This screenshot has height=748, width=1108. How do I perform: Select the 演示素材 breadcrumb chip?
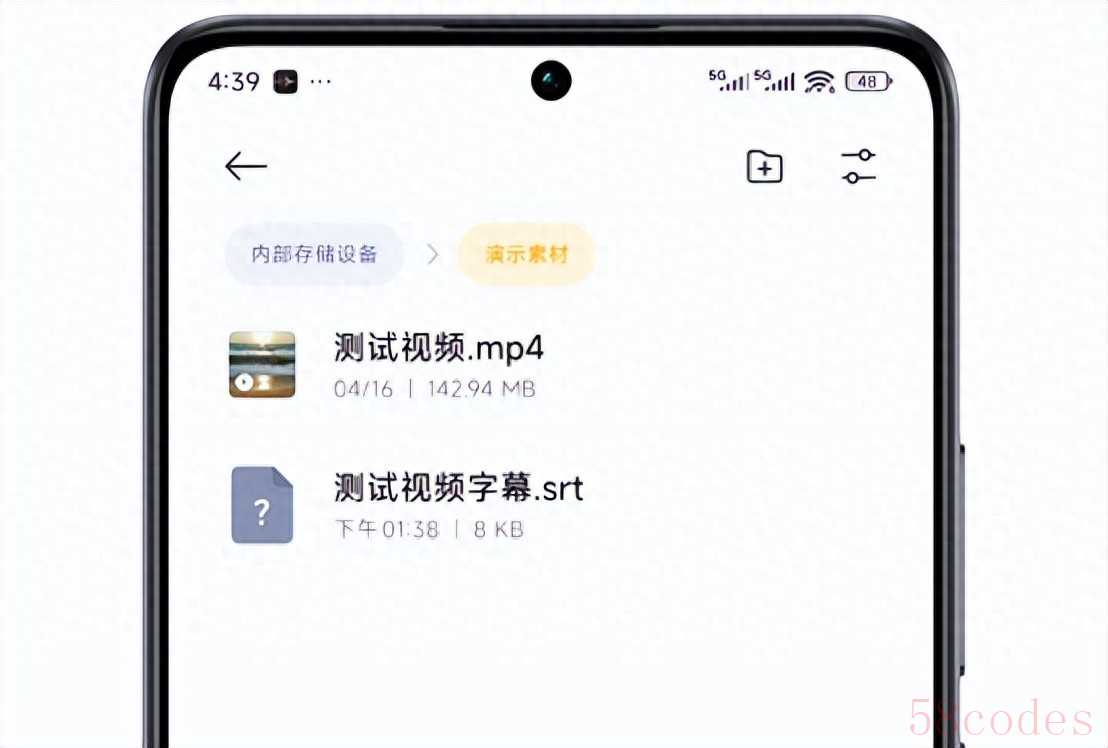point(526,254)
